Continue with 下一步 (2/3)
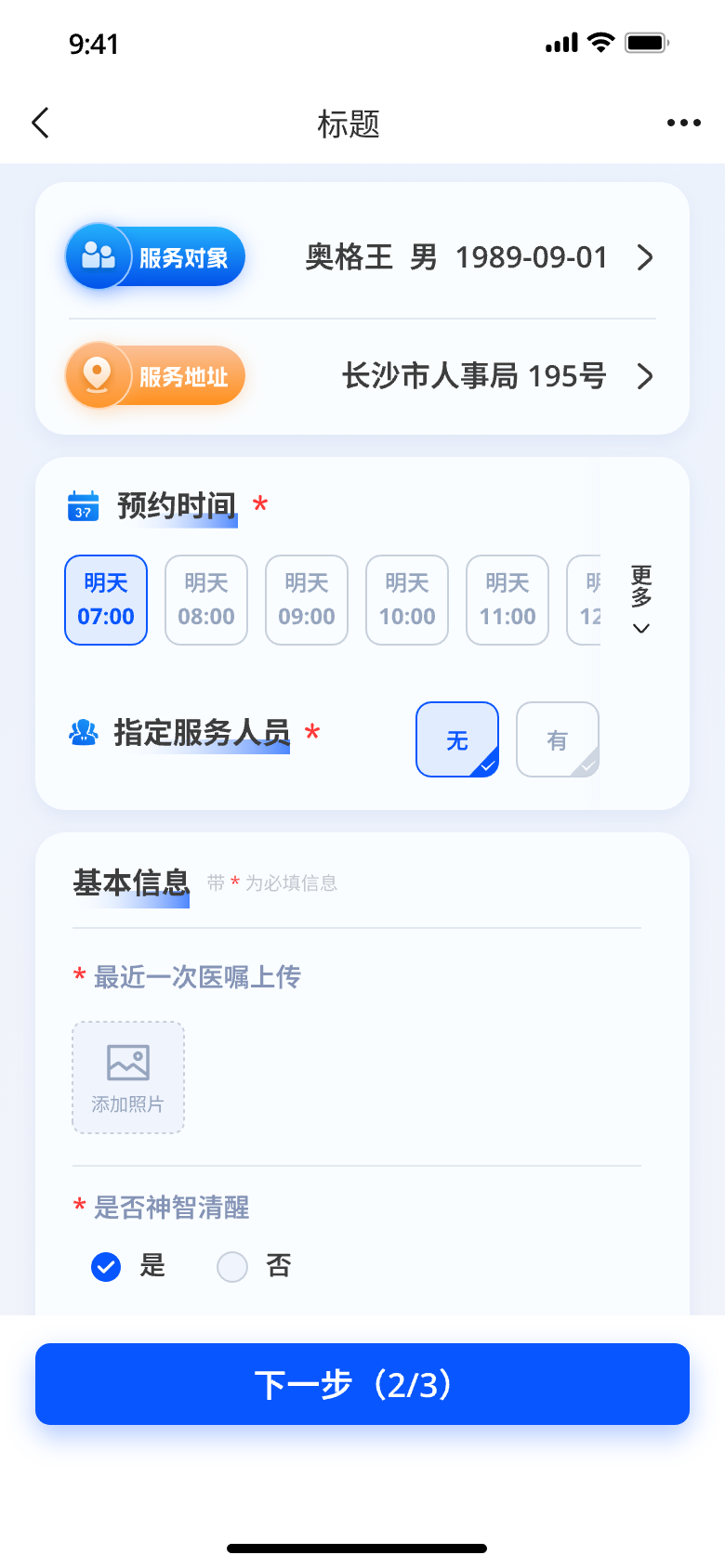Viewport: 725px width, 1568px height. click(x=362, y=1384)
